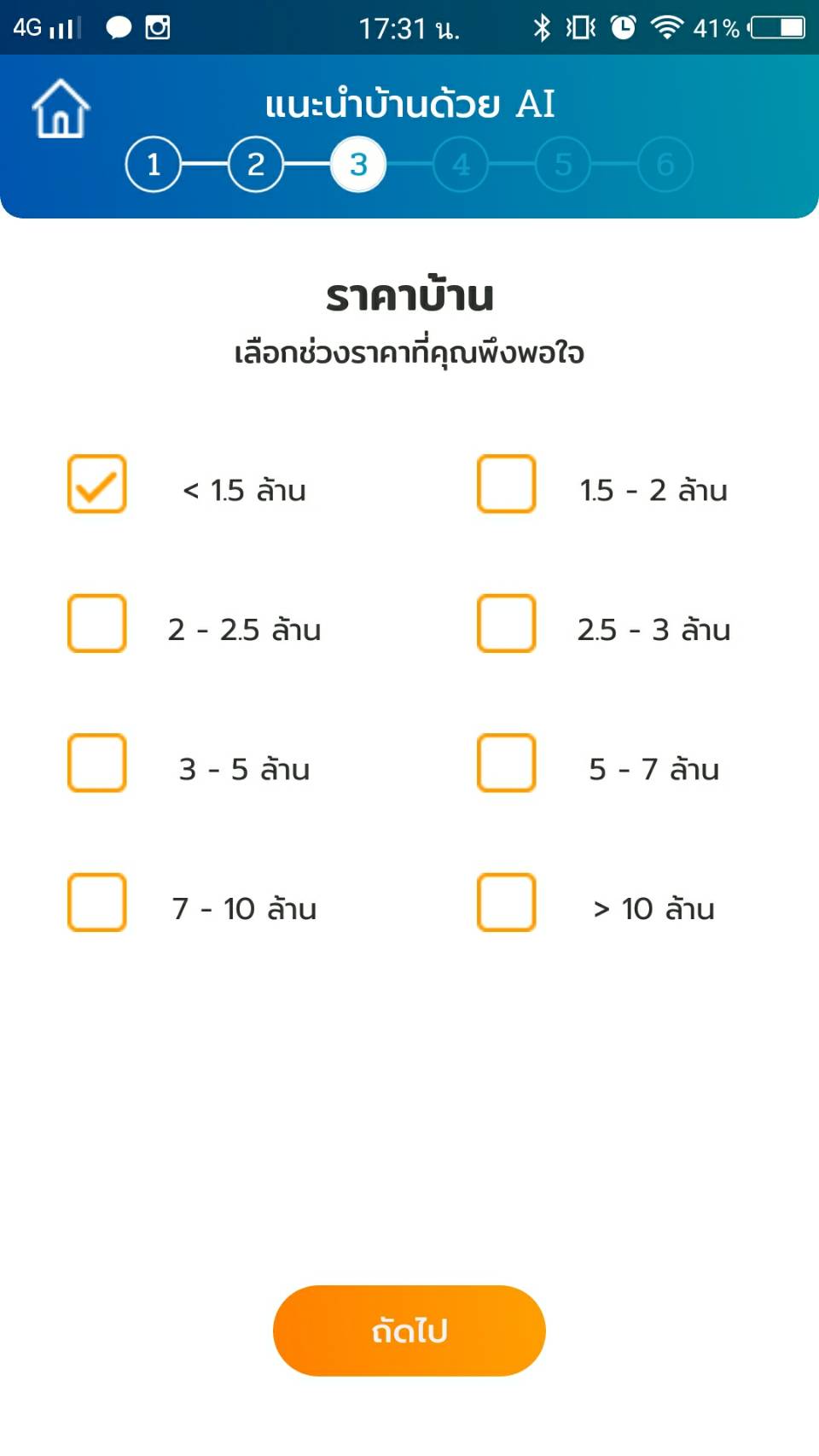819x1456 pixels.
Task: Select the 5 - 7 ล้าน price range
Action: tap(507, 763)
